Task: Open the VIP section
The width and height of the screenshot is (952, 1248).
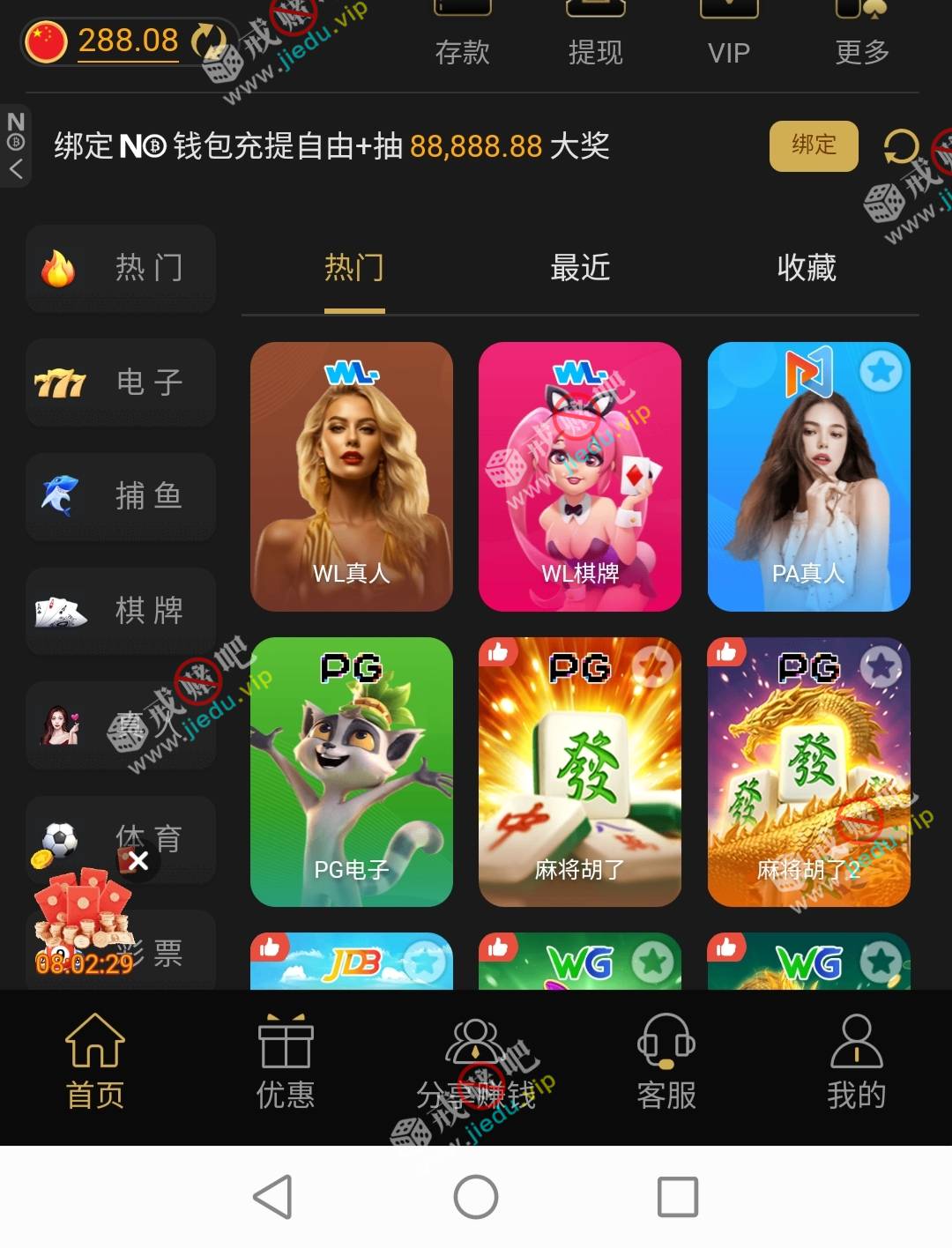Action: click(x=728, y=35)
